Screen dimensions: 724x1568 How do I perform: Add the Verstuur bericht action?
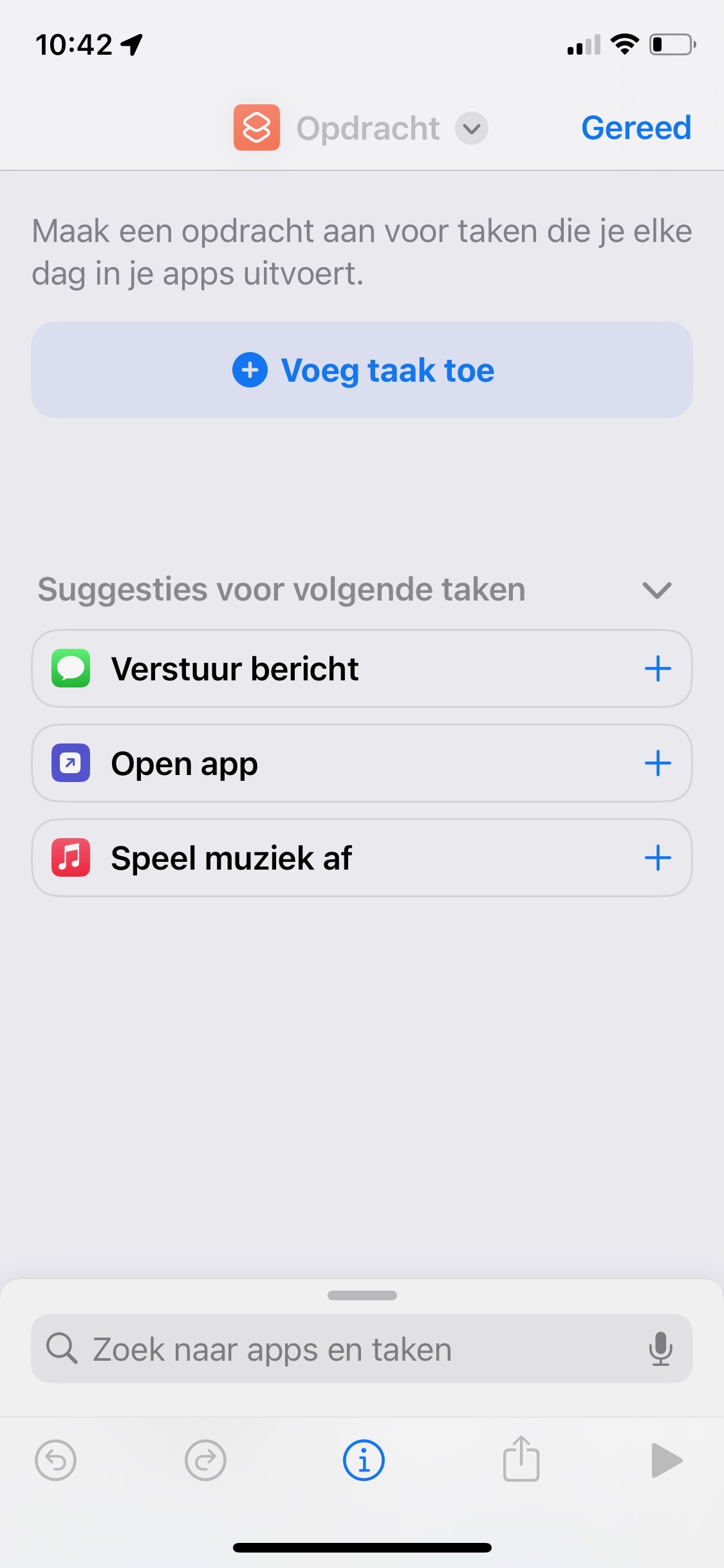[x=658, y=669]
